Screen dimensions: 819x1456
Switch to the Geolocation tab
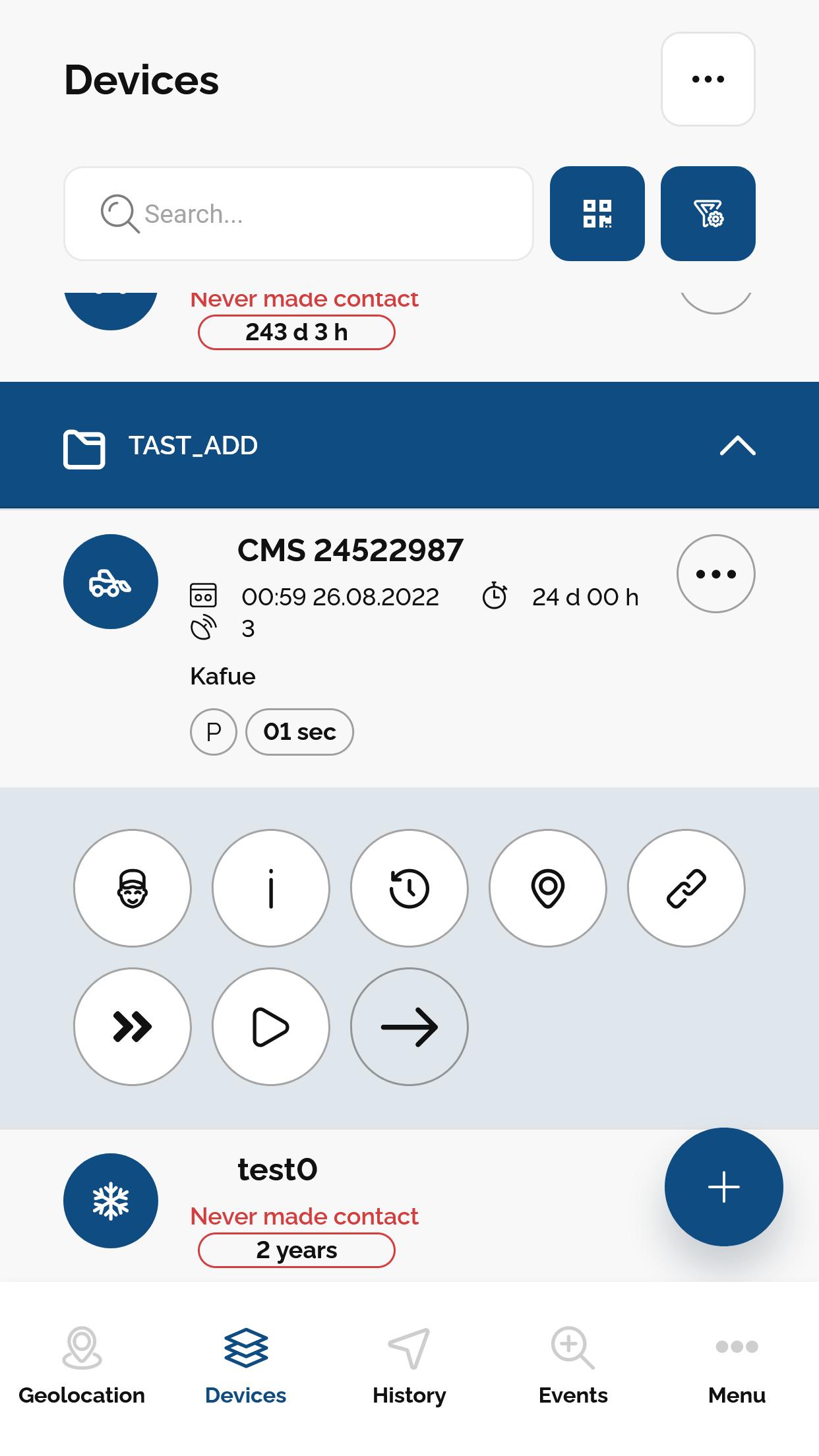coord(82,1366)
